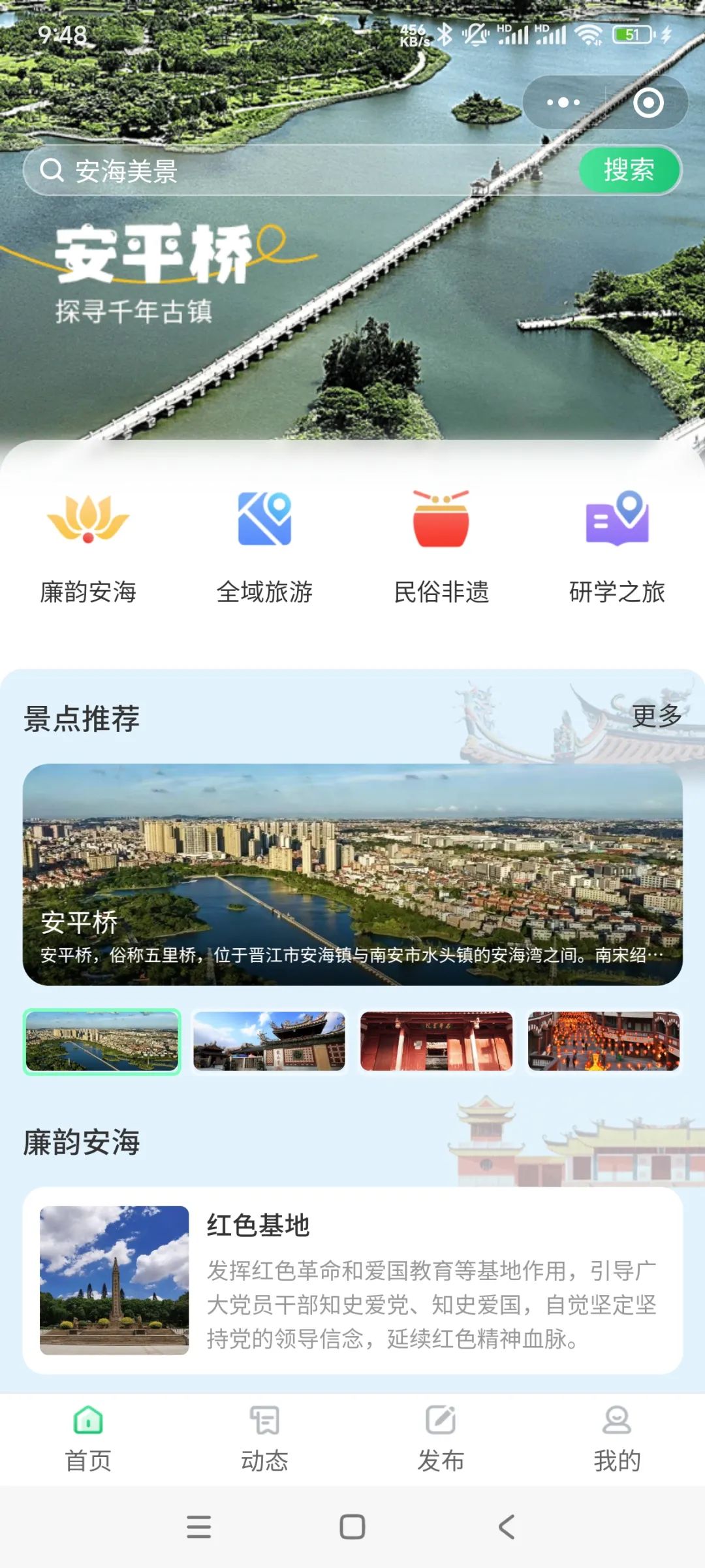The width and height of the screenshot is (705, 1568).
Task: Open the 安平桥 attraction card
Action: click(x=352, y=874)
